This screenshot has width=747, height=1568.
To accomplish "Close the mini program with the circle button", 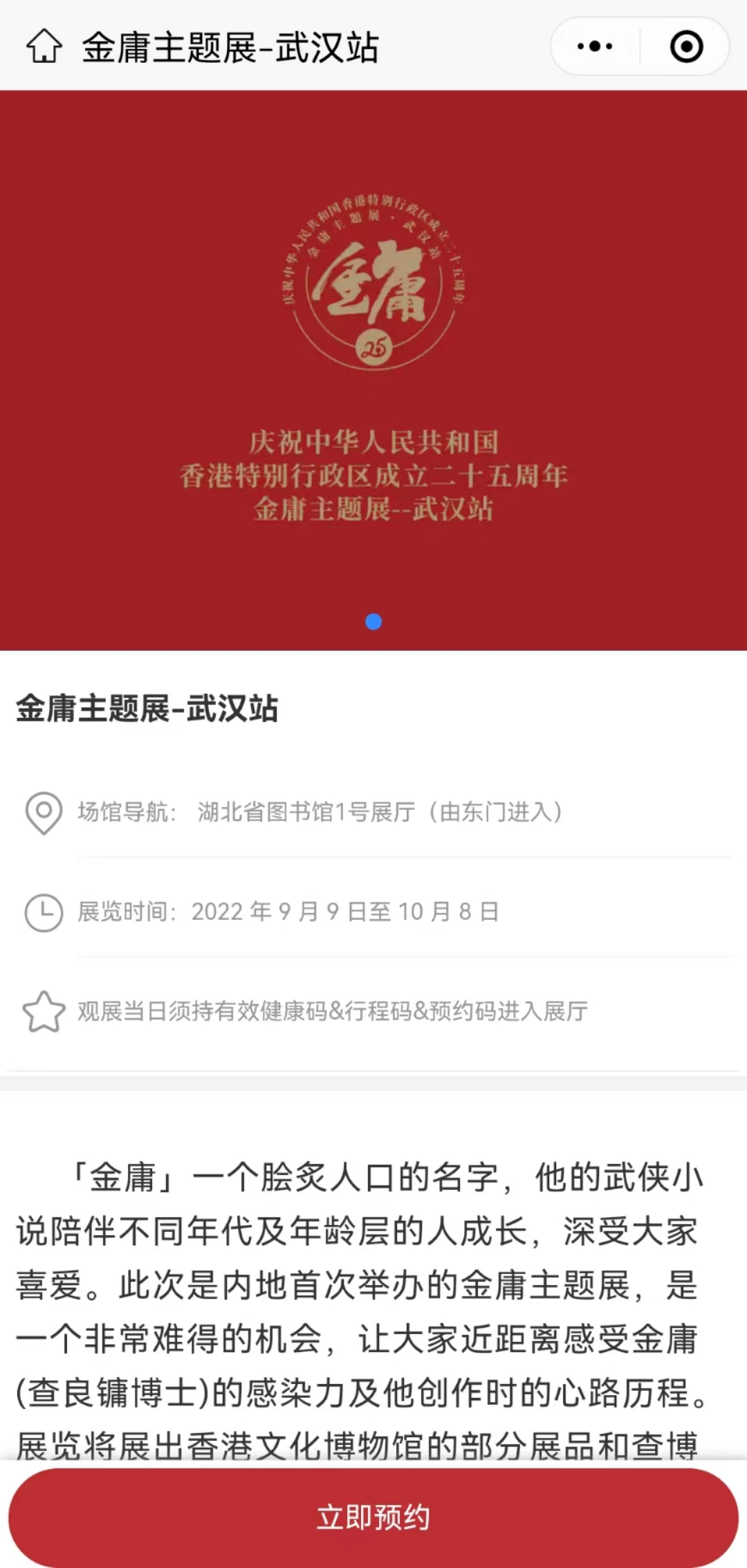I will pyautogui.click(x=686, y=47).
